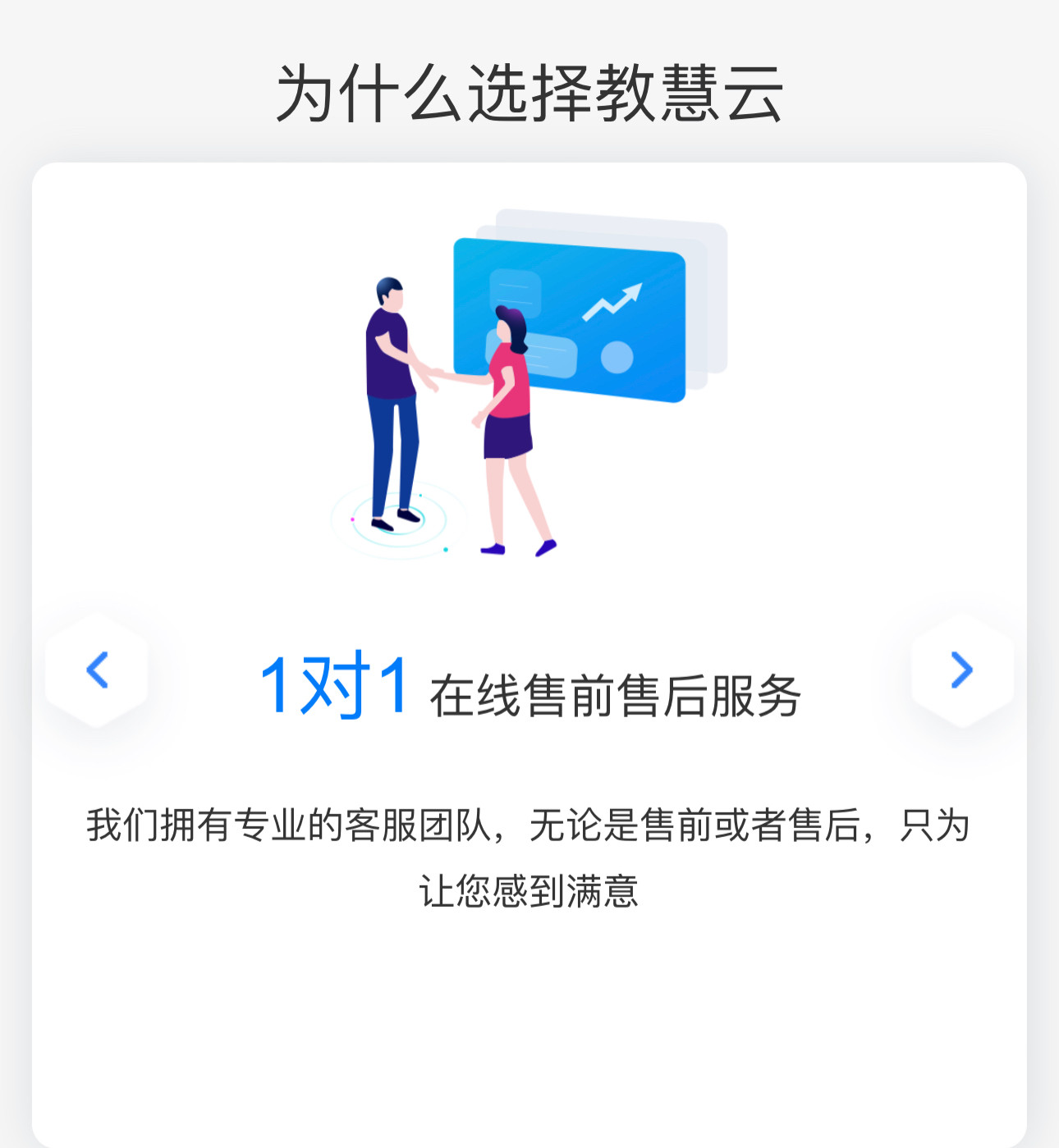Select the heading 为什么选择教慧云
Viewport: 1059px width, 1148px height.
(x=529, y=90)
